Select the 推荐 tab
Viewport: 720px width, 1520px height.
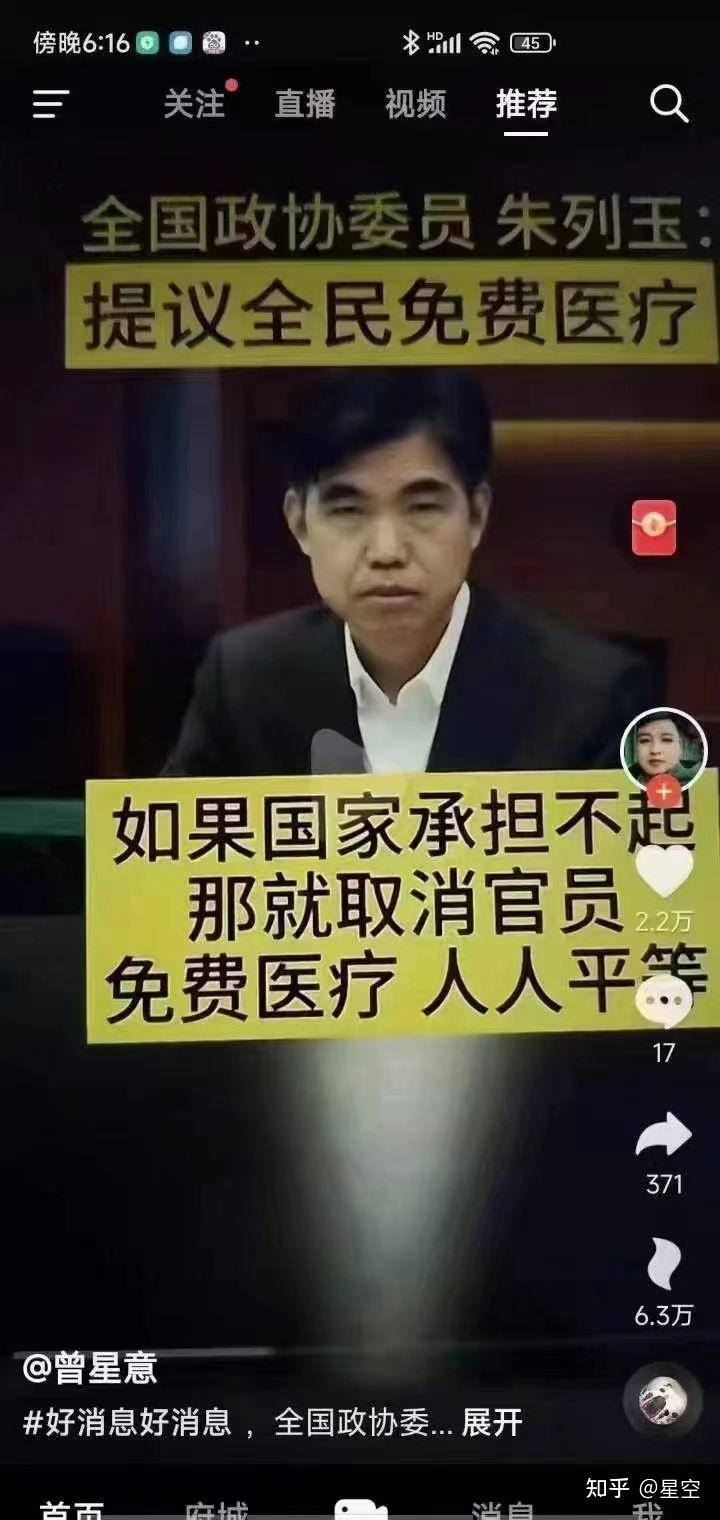coord(526,104)
